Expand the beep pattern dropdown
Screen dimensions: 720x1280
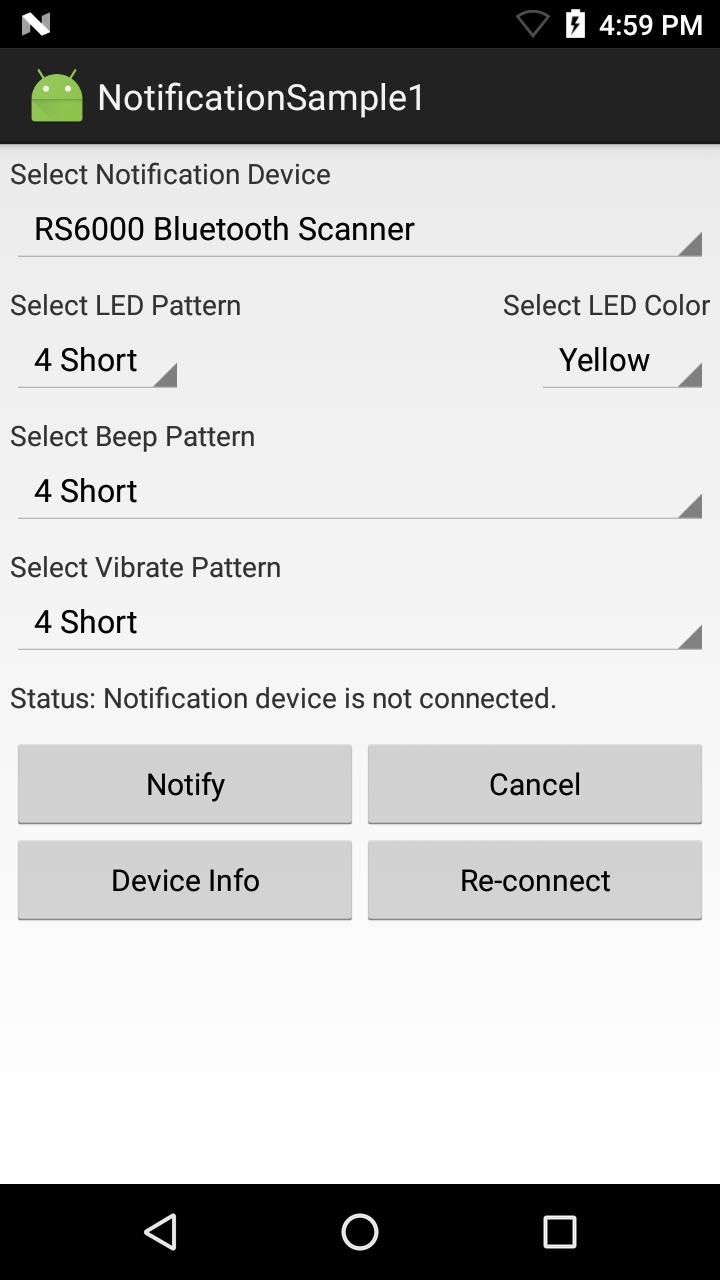pyautogui.click(x=360, y=492)
